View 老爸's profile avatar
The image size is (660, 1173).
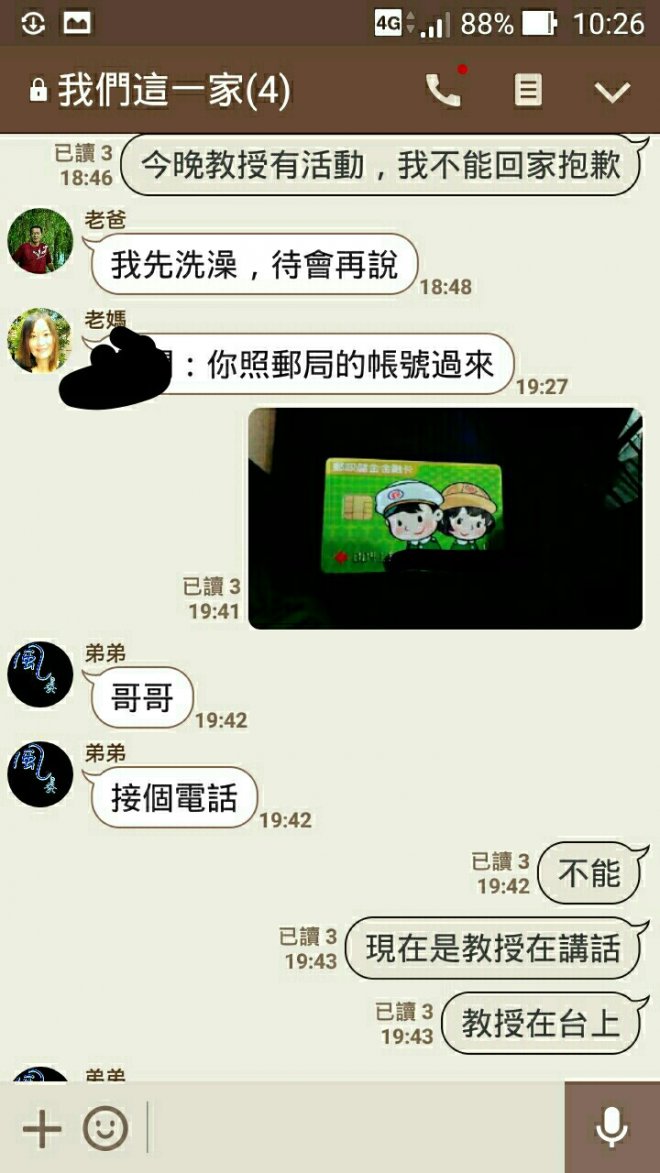click(x=40, y=242)
